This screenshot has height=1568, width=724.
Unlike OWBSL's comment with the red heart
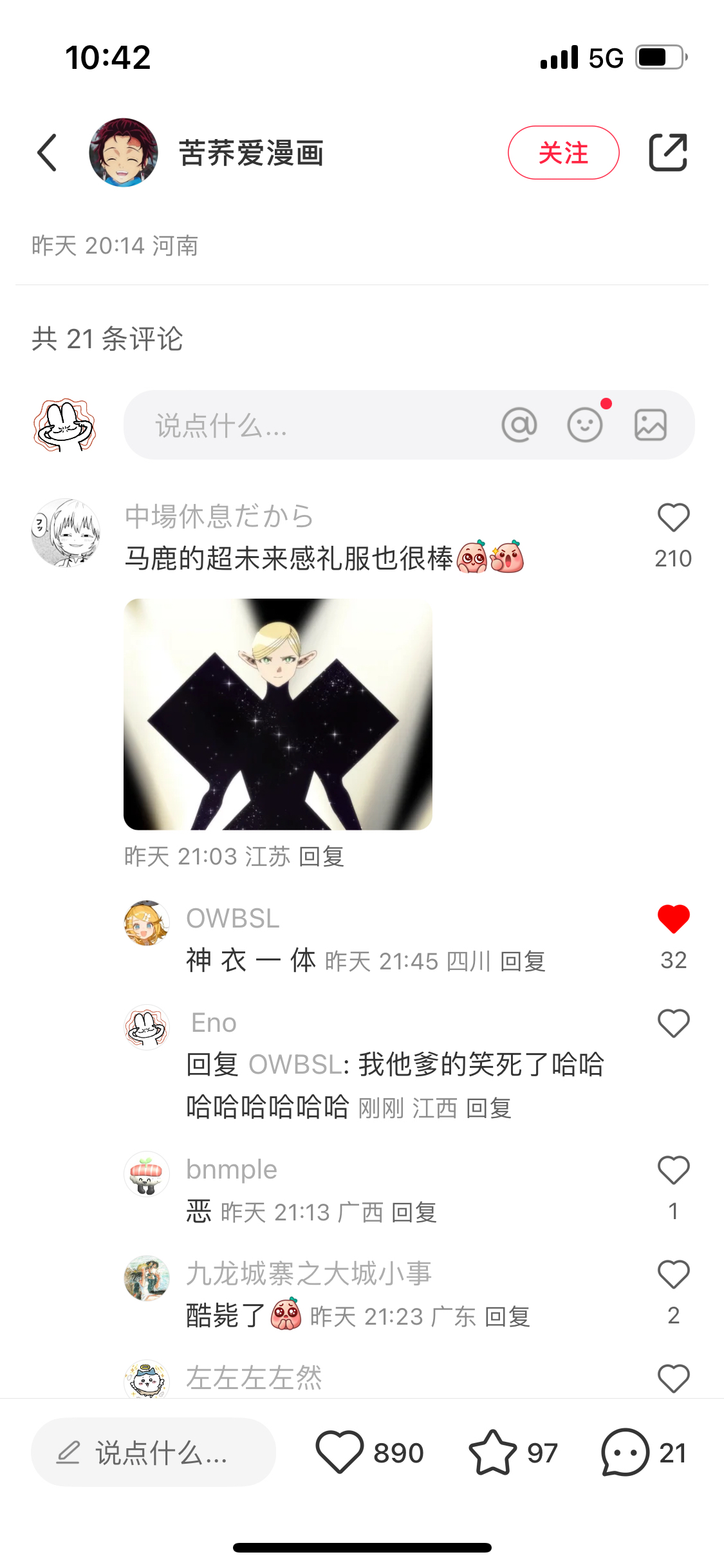[673, 919]
